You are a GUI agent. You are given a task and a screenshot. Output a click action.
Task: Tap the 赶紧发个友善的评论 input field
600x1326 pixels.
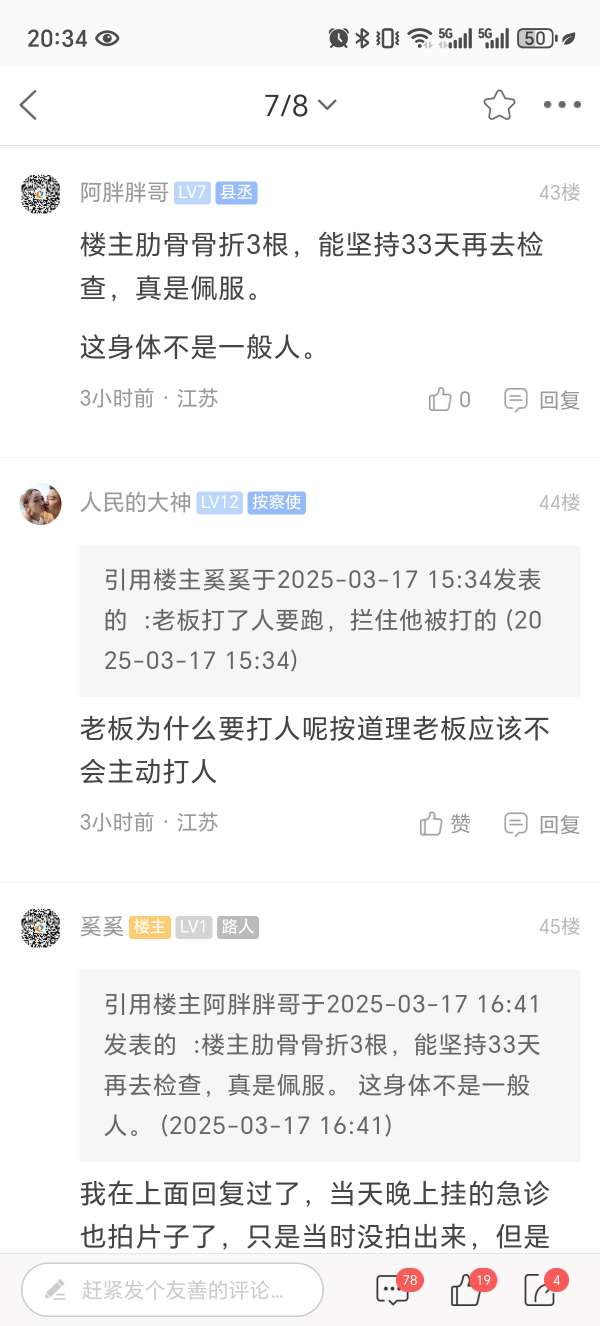coord(172,1290)
